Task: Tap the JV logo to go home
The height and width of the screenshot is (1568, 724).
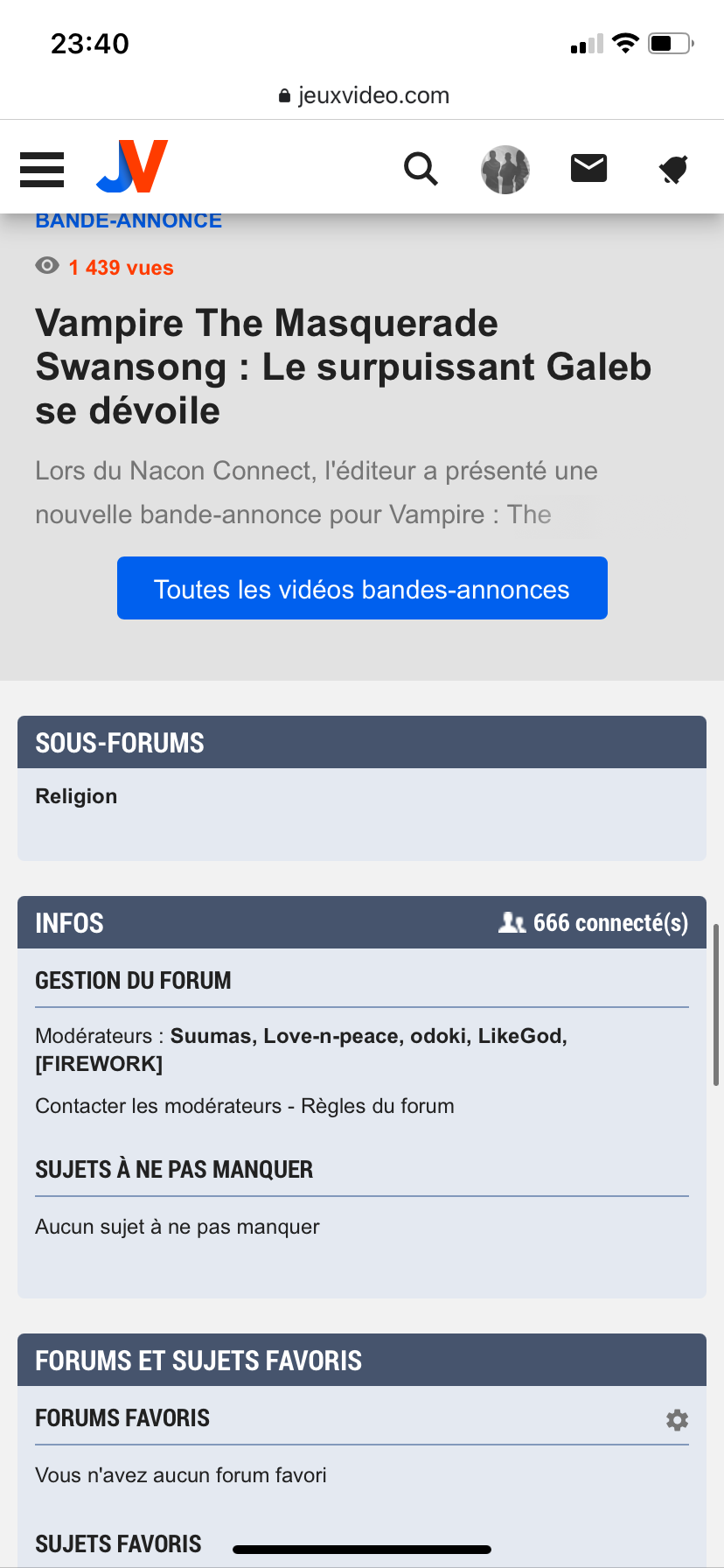Action: click(x=132, y=166)
